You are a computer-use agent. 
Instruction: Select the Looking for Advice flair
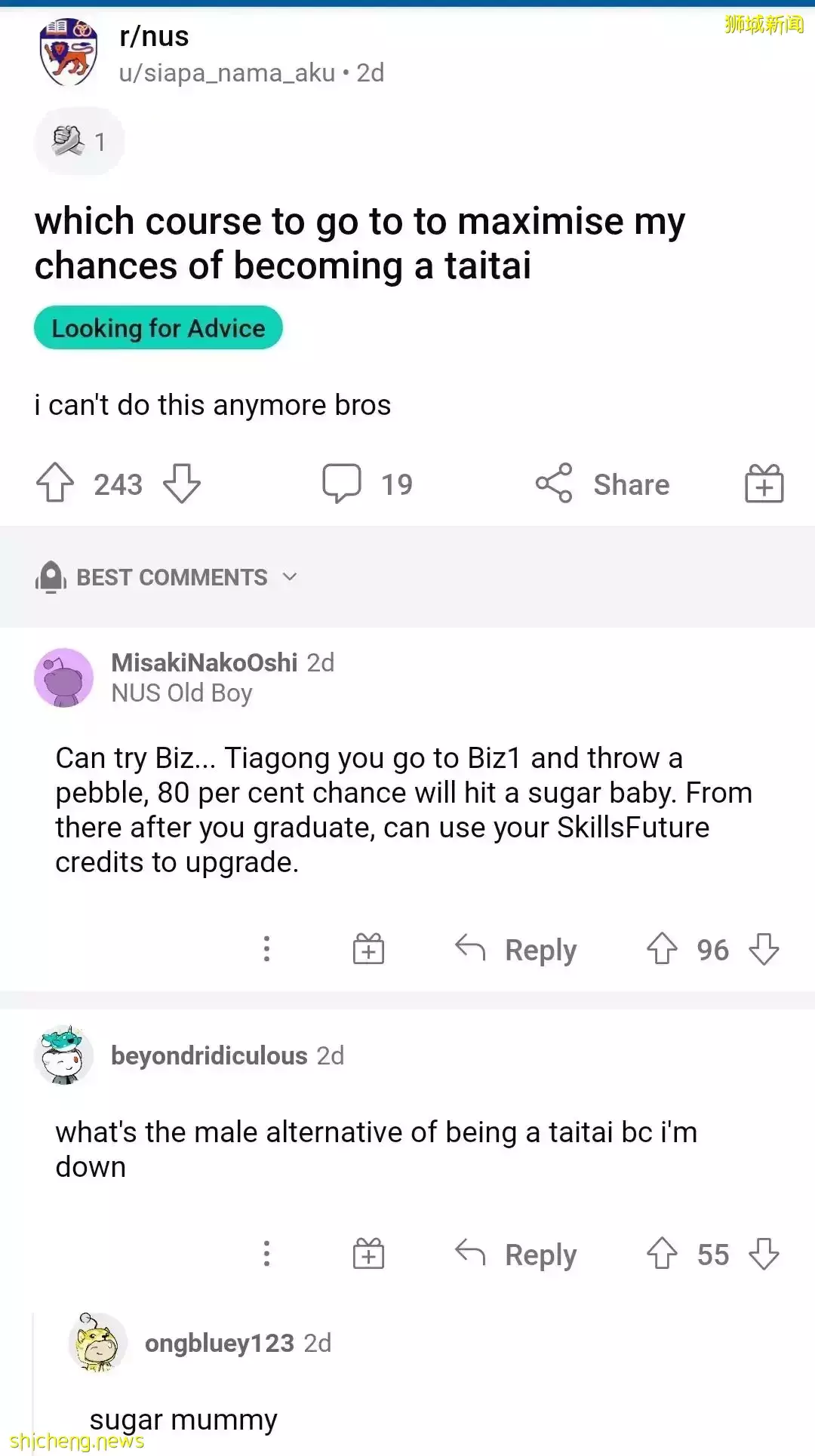(x=158, y=327)
